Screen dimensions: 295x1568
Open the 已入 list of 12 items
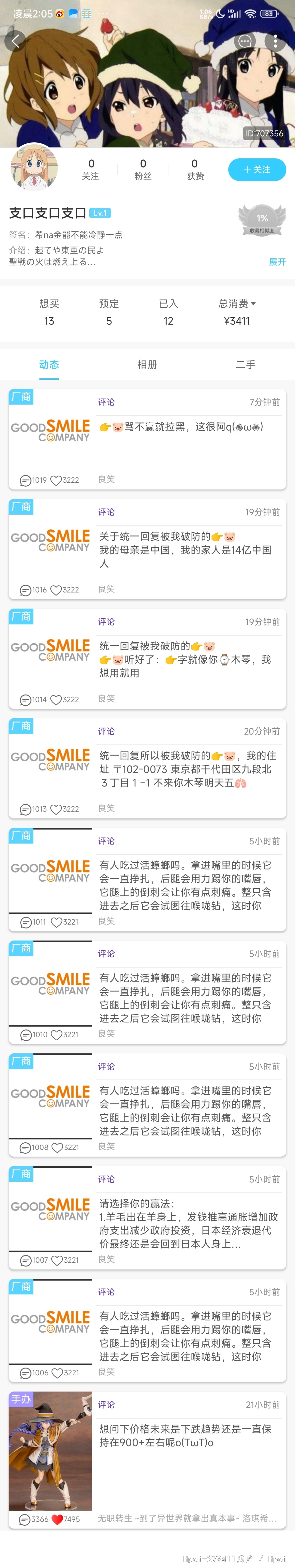tap(168, 312)
